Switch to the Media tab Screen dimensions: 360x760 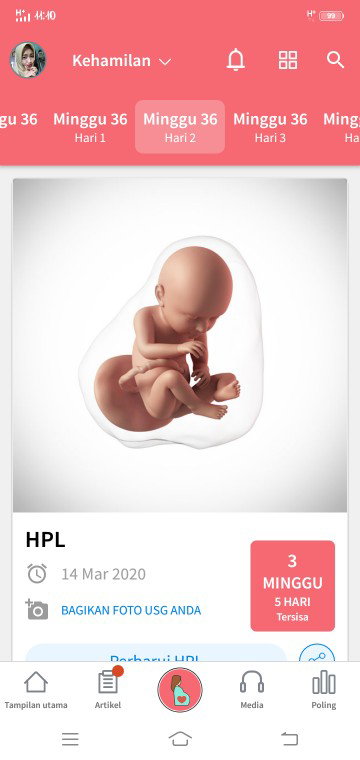pyautogui.click(x=252, y=690)
